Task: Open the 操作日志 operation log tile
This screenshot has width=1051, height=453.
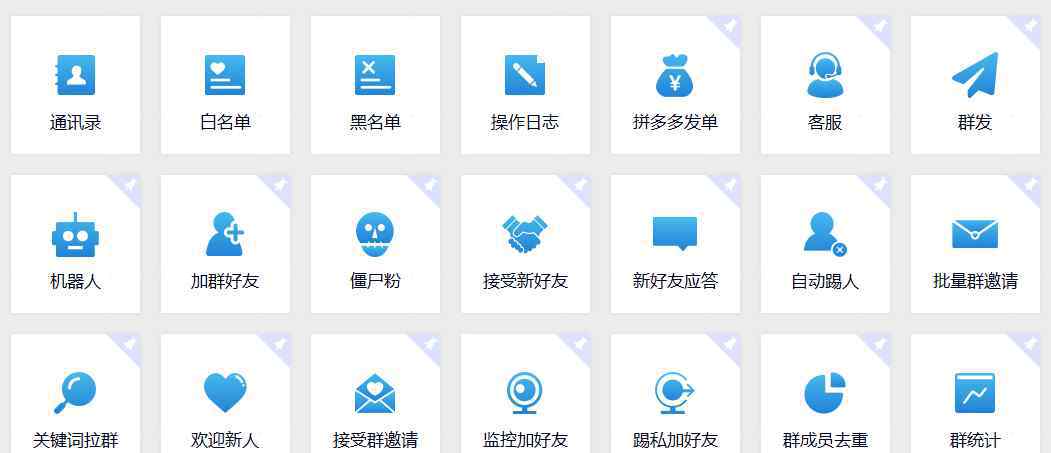Action: [525, 86]
